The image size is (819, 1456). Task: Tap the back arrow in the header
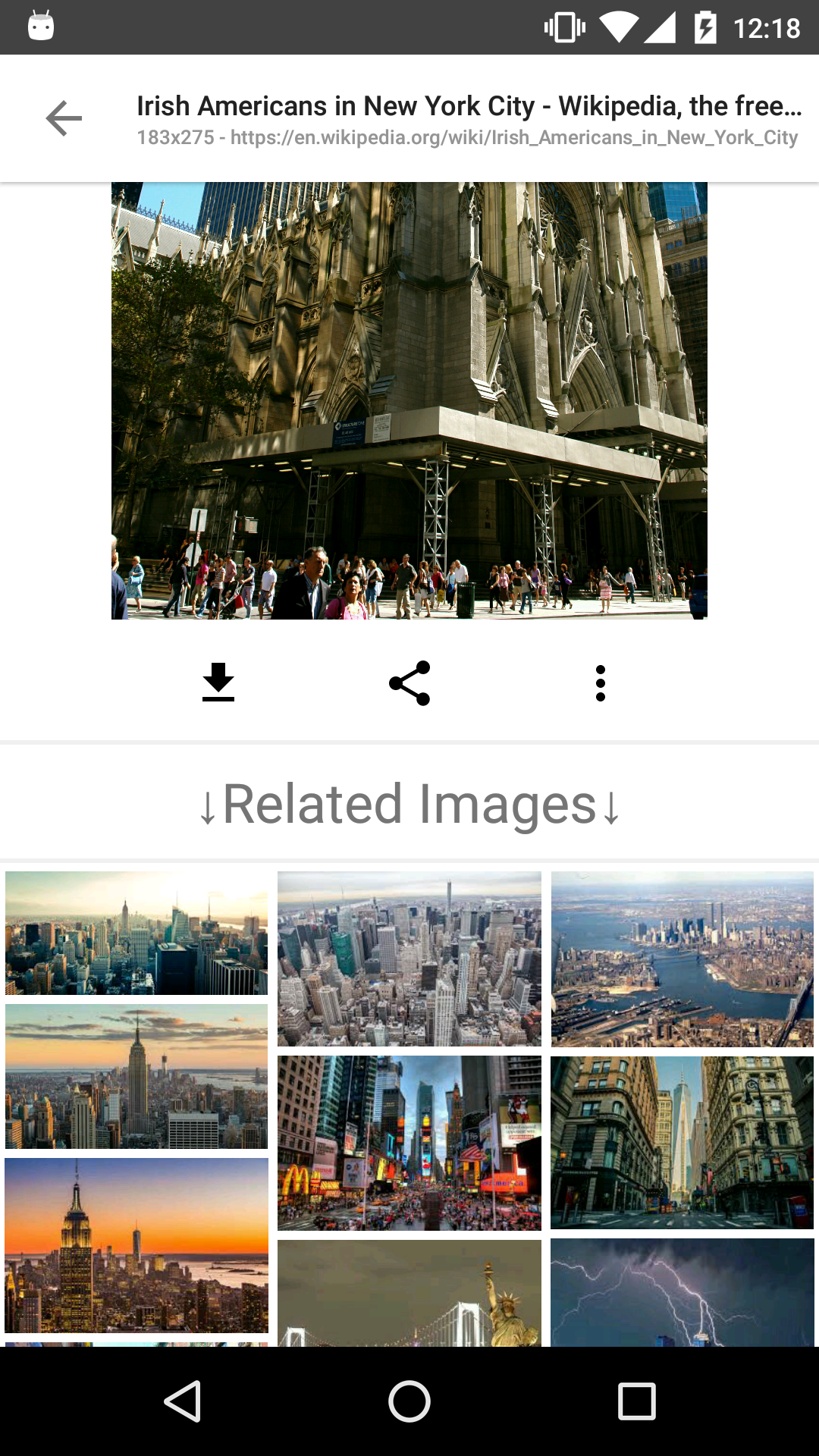pyautogui.click(x=64, y=118)
